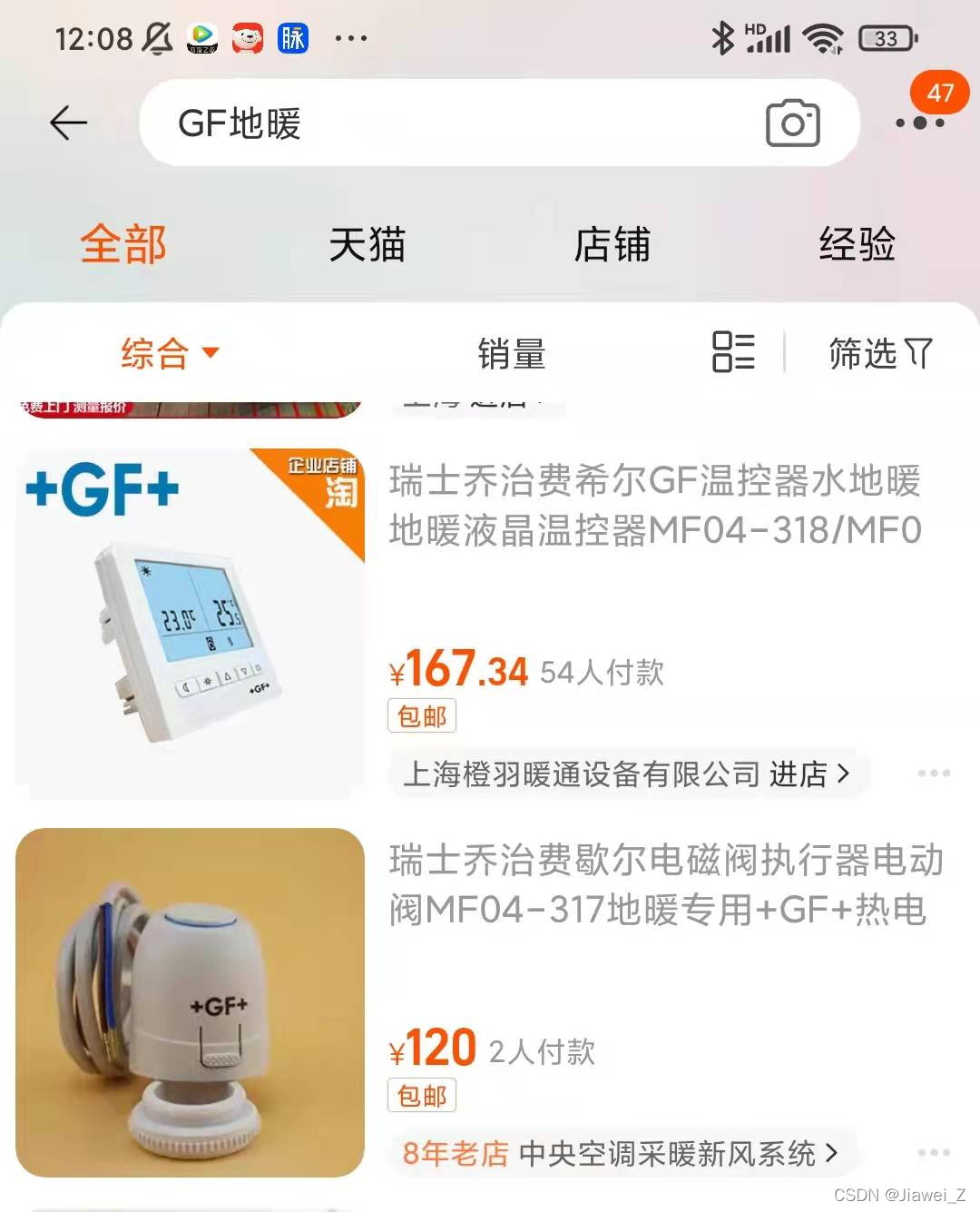This screenshot has width=980, height=1212.
Task: Open the GF温控器 thermostat product image
Action: [x=190, y=623]
